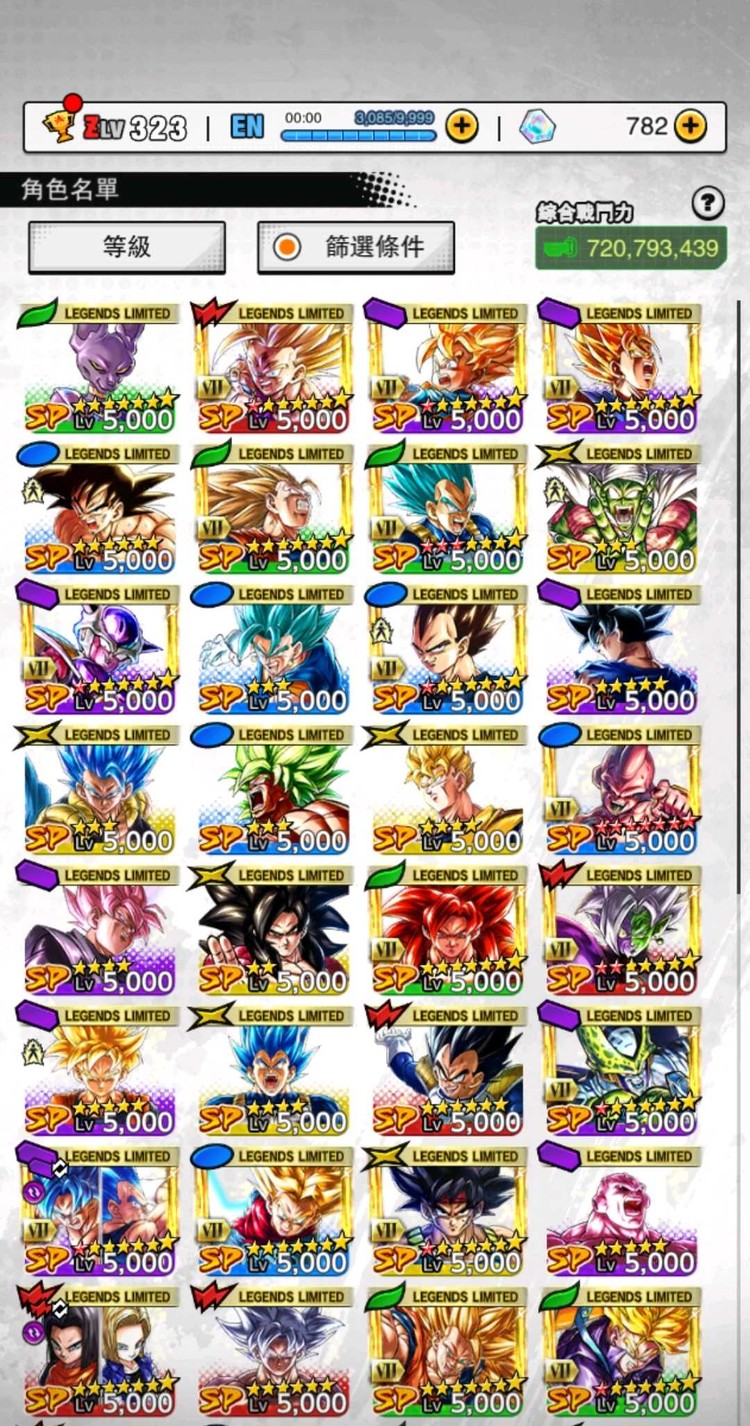Choose the Perfect Cell character card
Screen dimensions: 750x1426
[x=621, y=1070]
